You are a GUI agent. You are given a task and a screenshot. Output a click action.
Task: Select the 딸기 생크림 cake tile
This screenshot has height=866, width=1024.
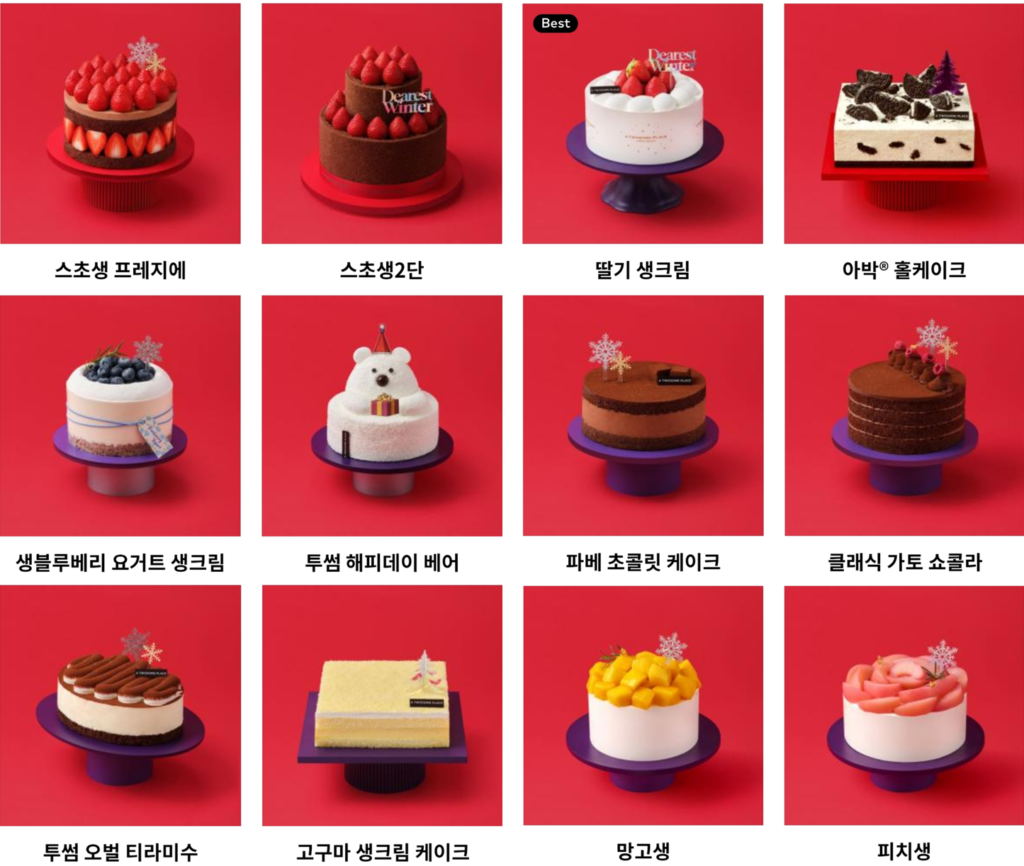pos(642,124)
